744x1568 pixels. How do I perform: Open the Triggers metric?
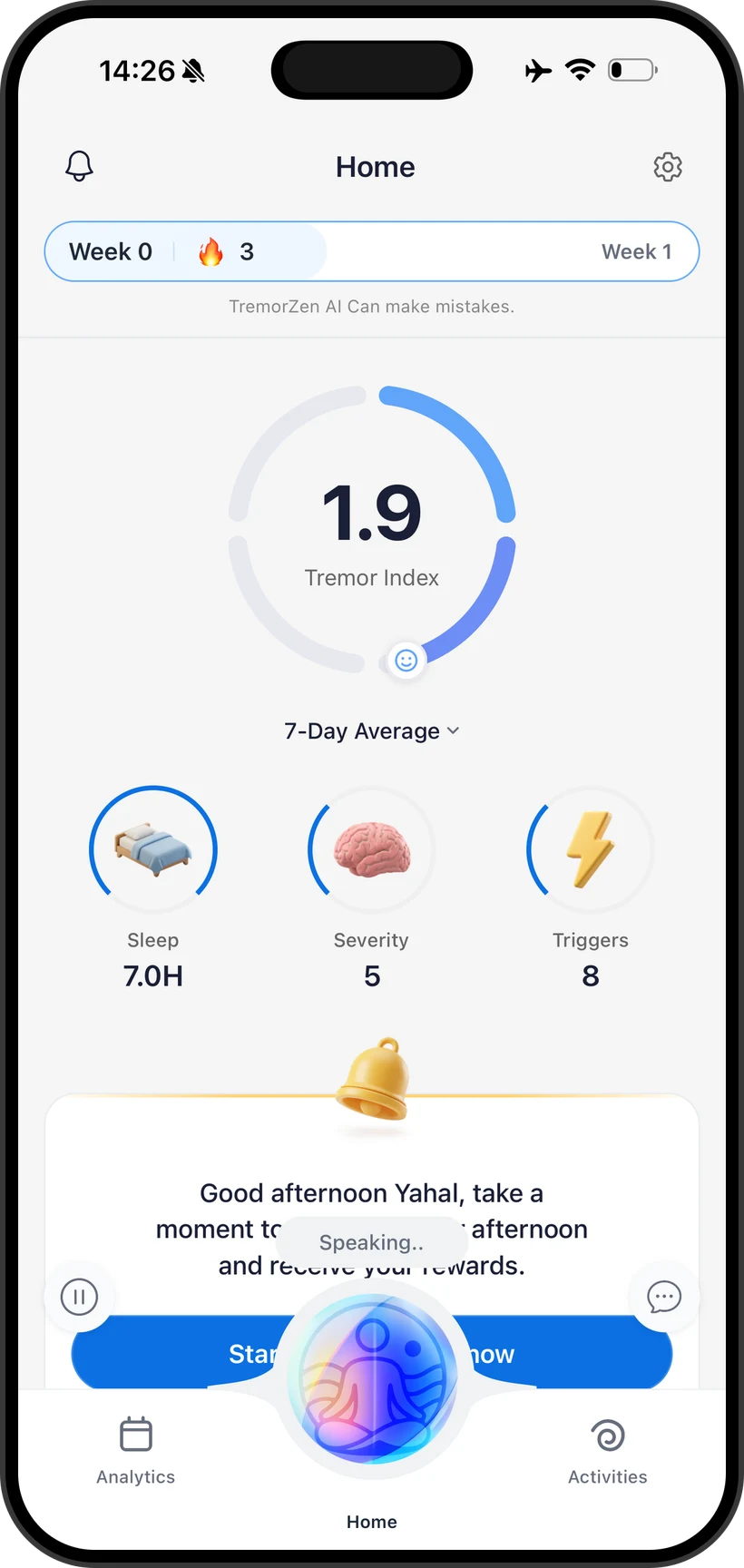(x=591, y=888)
